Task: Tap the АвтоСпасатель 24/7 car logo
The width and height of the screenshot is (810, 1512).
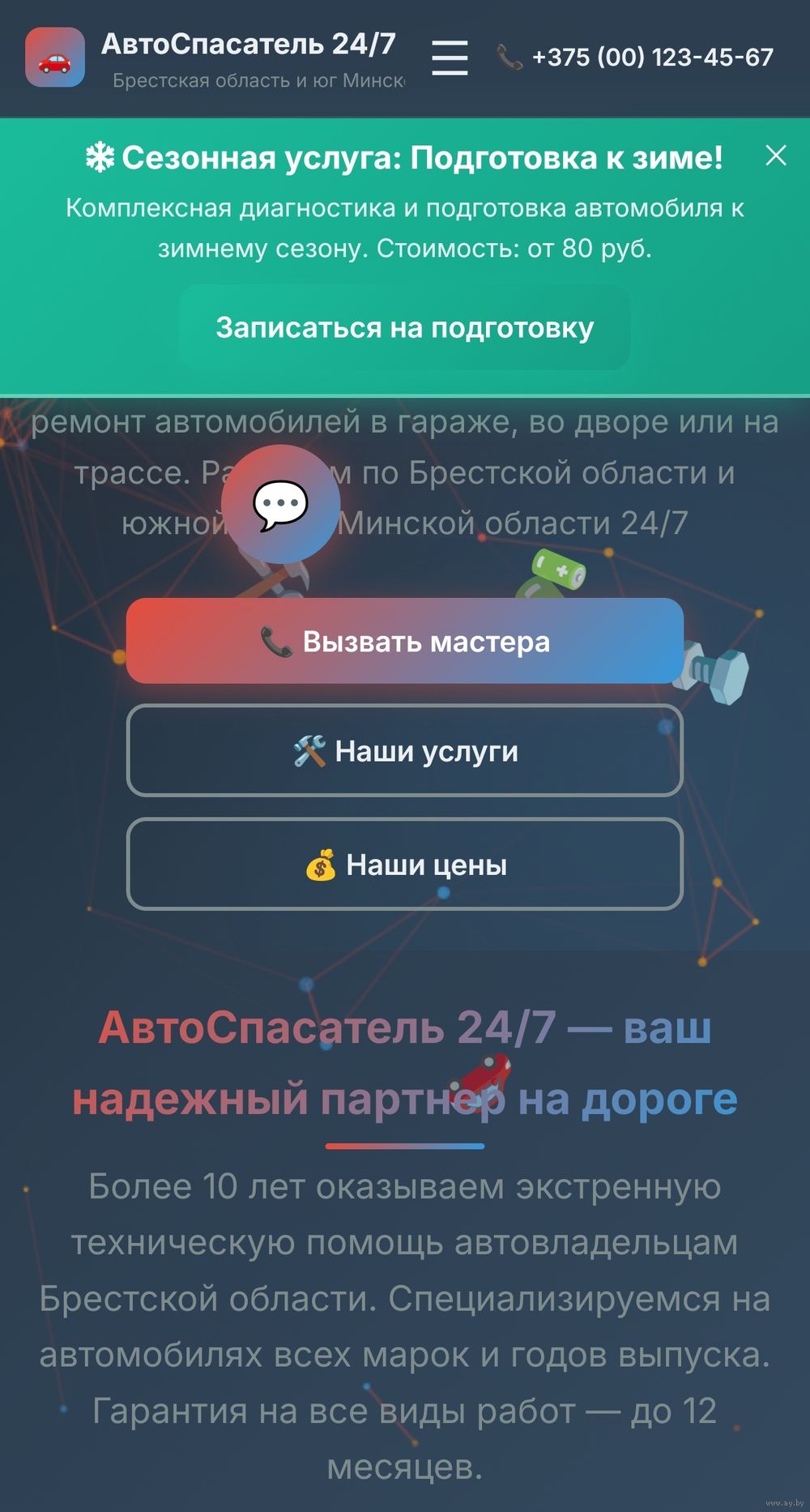Action: (55, 58)
